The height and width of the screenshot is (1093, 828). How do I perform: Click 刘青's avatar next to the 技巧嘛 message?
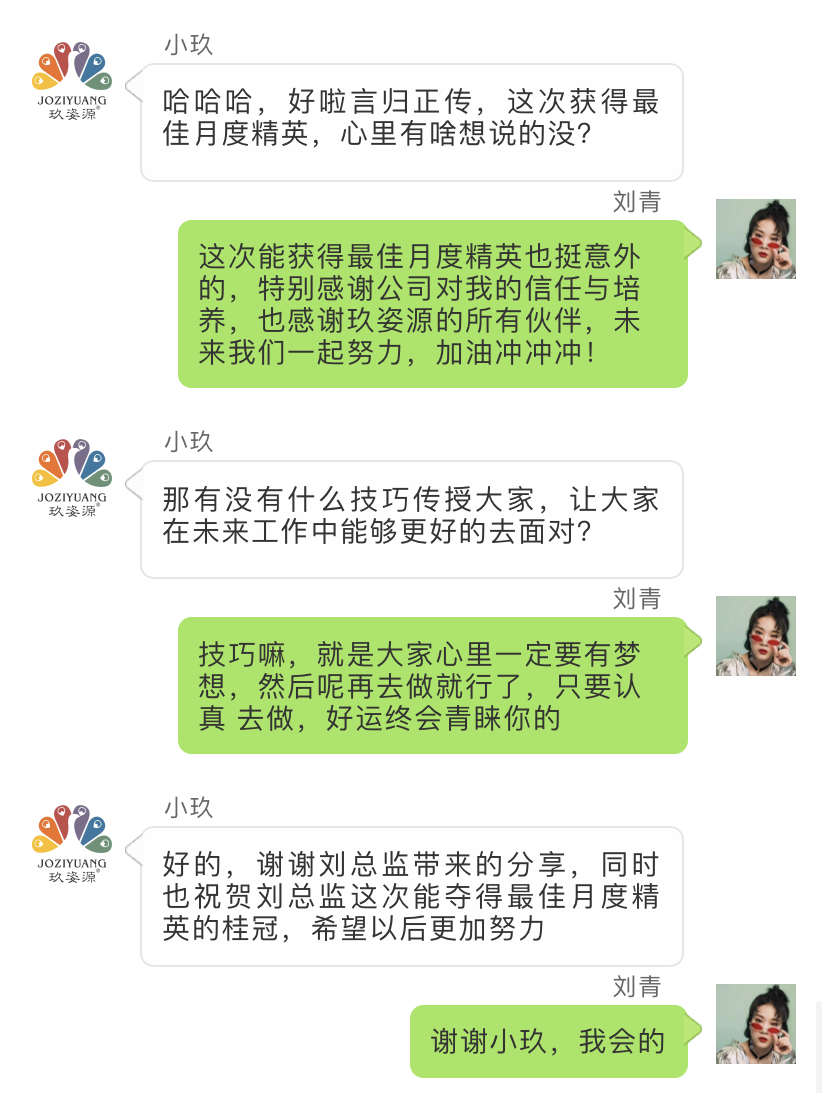point(755,637)
